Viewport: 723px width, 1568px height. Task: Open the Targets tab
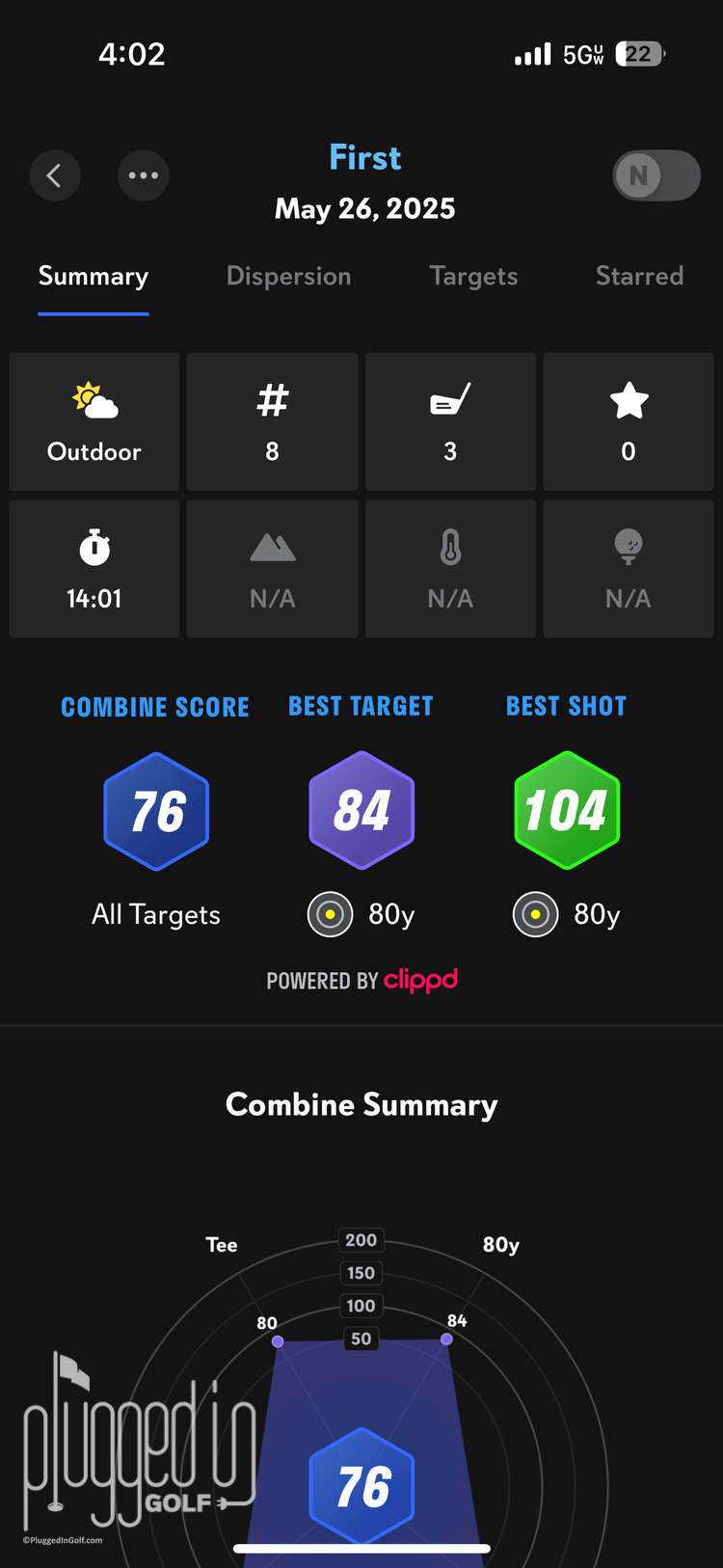click(x=473, y=277)
